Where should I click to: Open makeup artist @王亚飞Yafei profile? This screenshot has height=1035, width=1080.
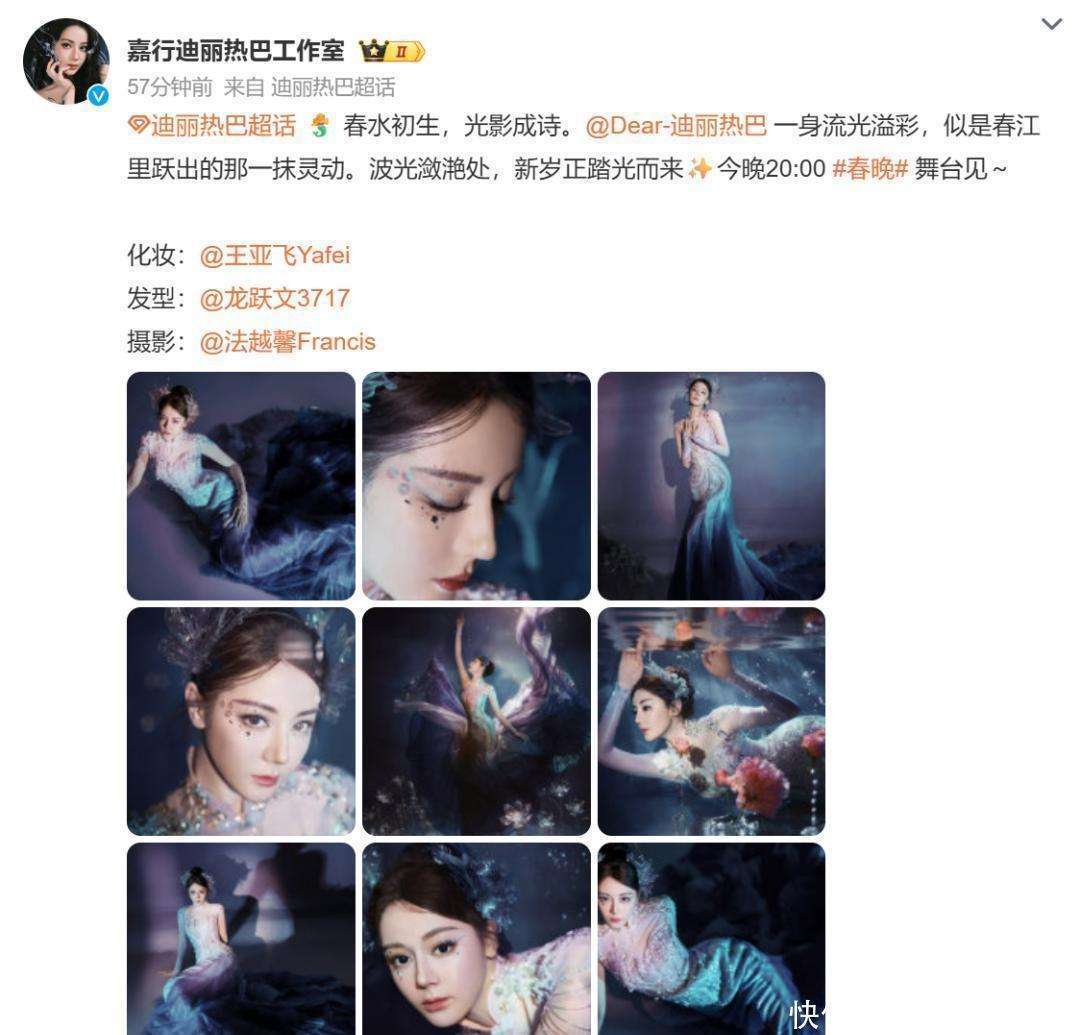(275, 255)
